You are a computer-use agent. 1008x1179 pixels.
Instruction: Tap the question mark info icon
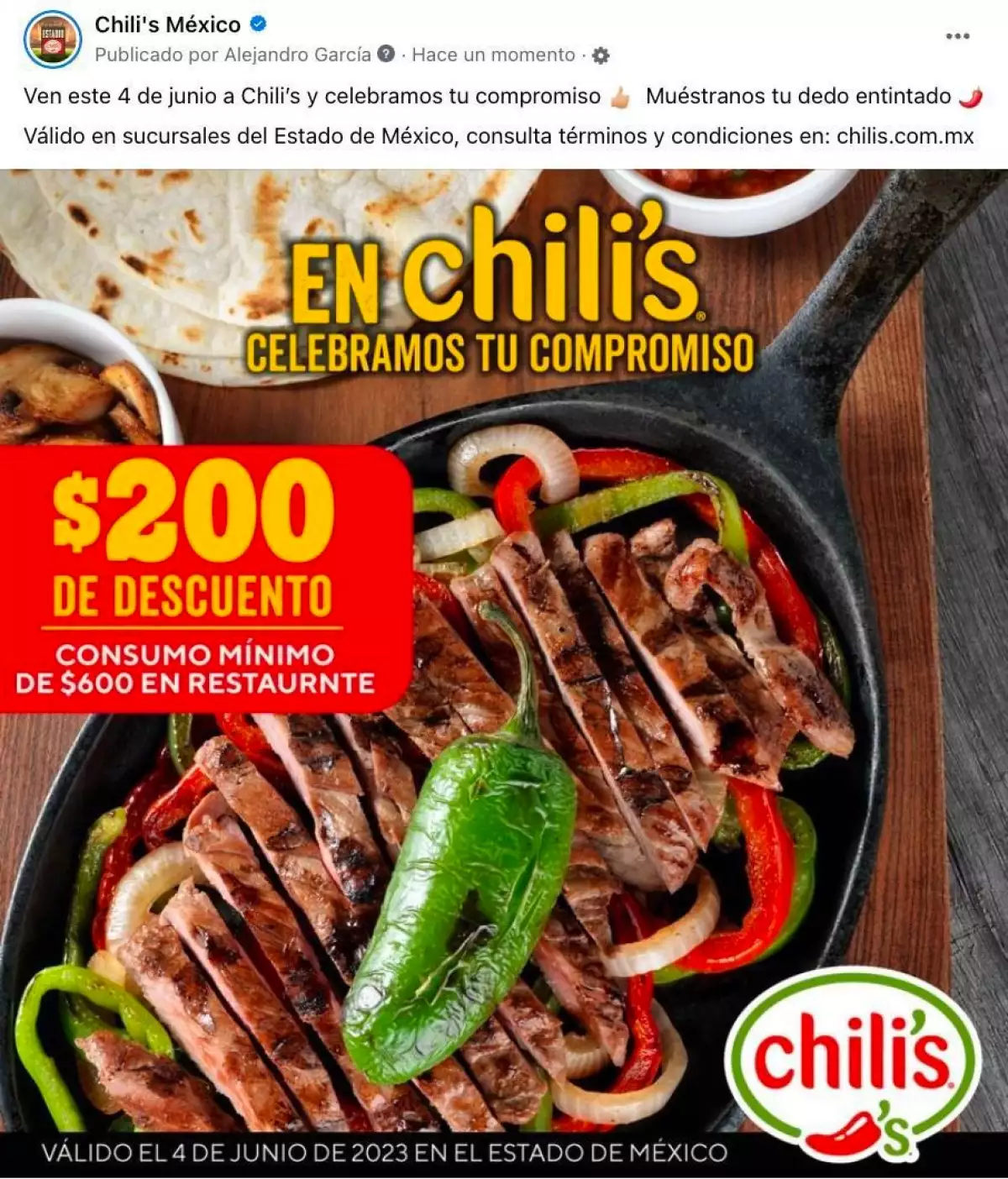point(386,55)
